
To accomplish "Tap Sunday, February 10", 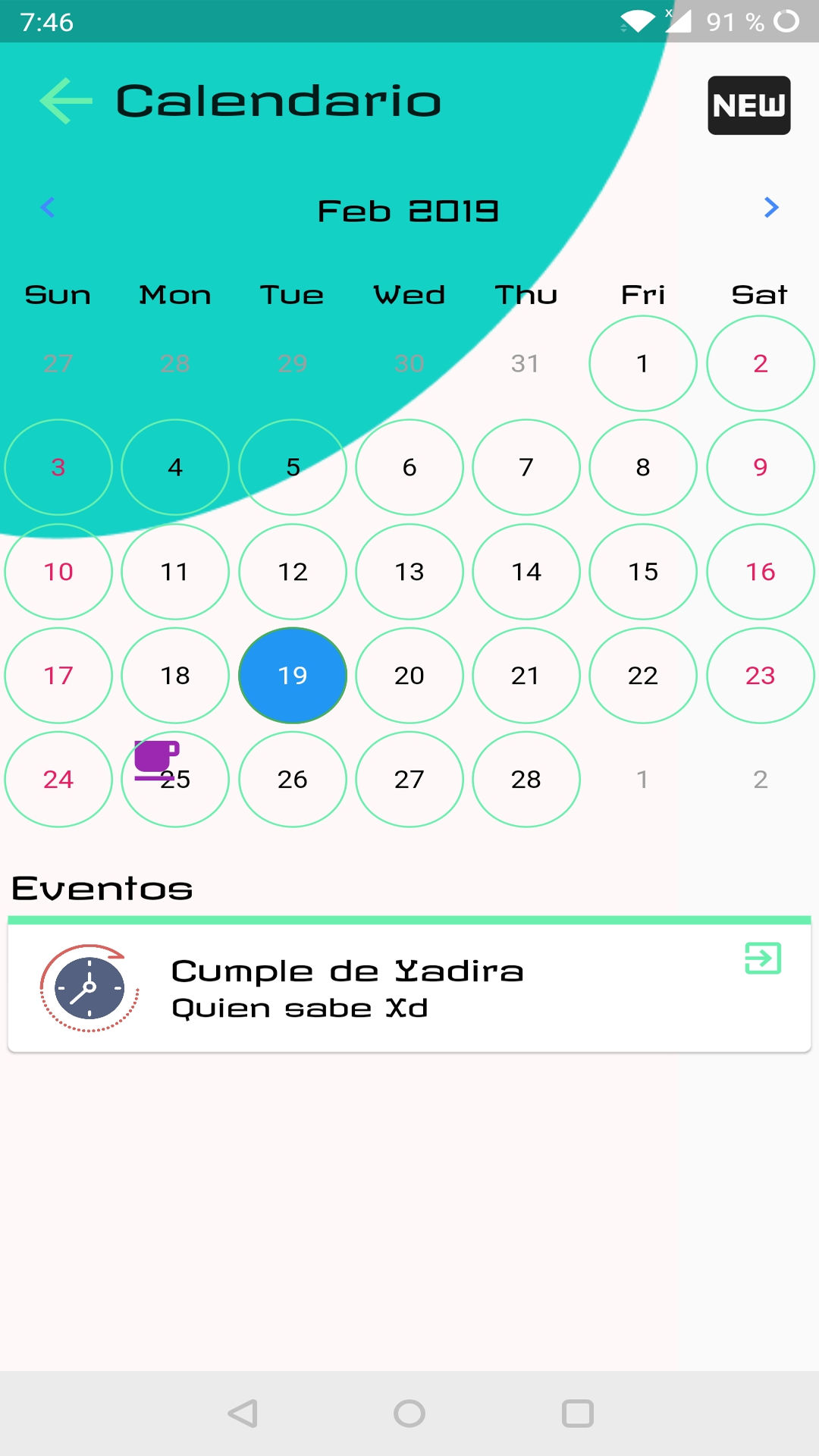I will coord(58,571).
